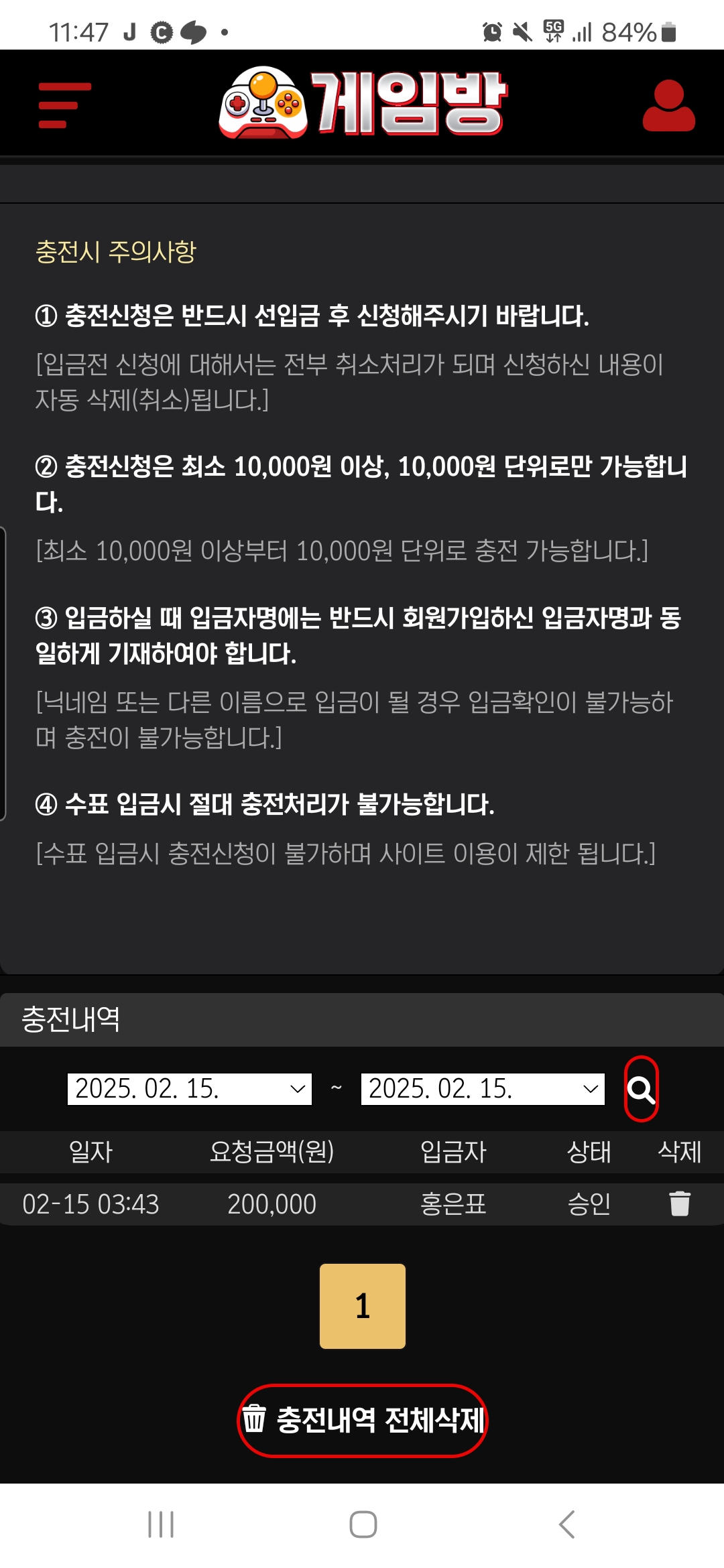
Task: Open the user profile icon
Action: pyautogui.click(x=668, y=106)
